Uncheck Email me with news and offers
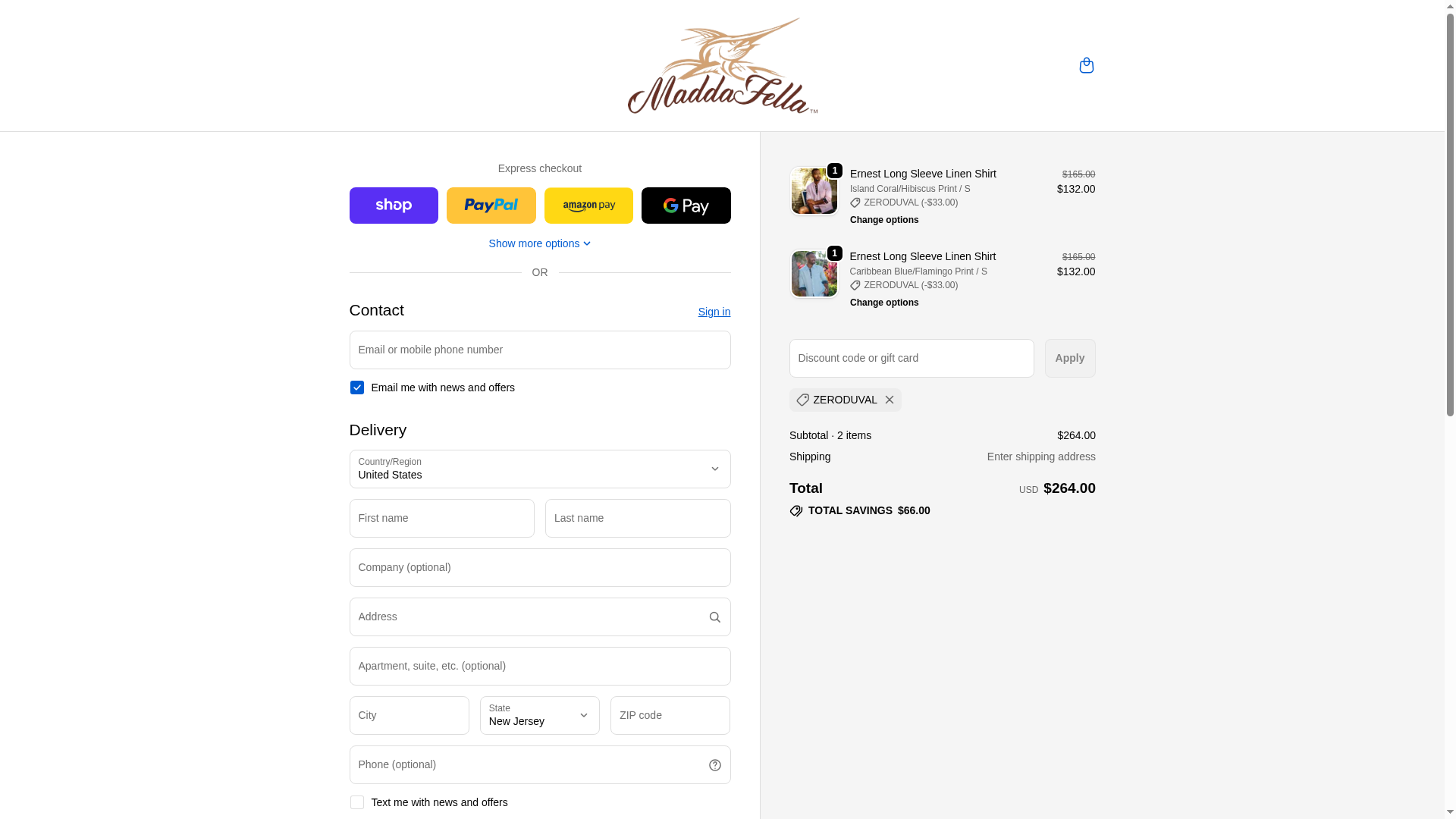Screen dimensions: 1456x819 [357, 388]
